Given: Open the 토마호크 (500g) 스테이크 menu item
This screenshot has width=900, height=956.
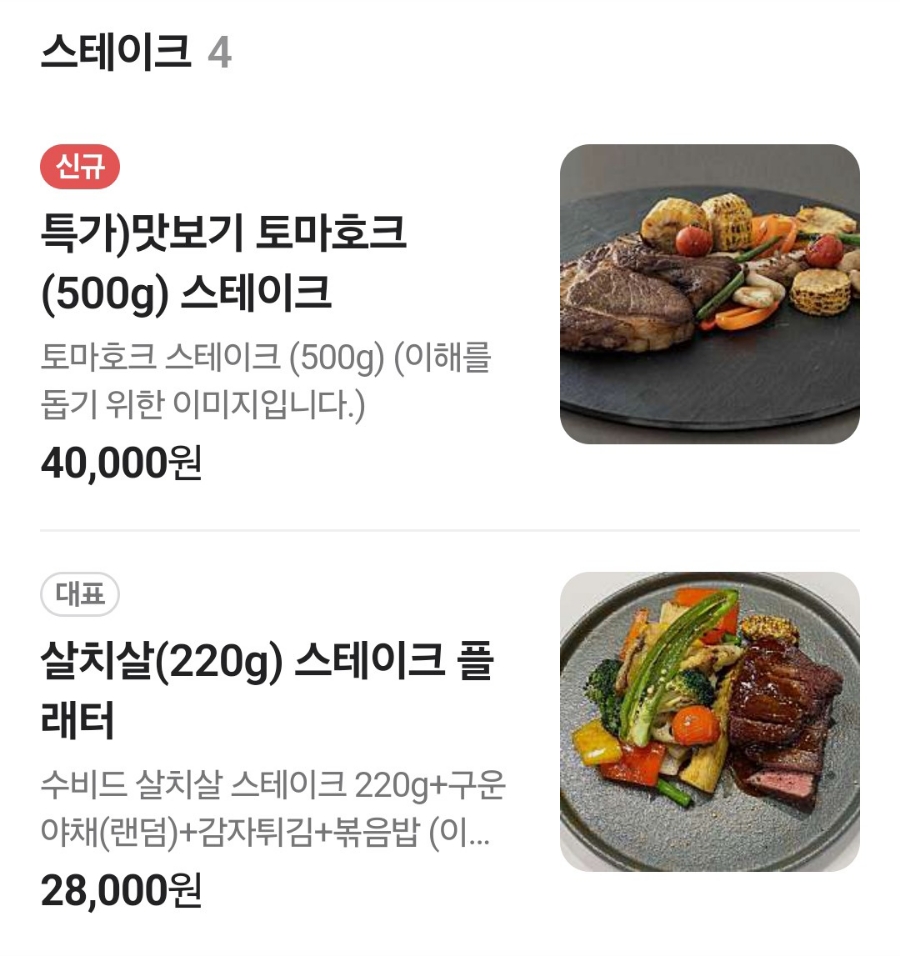Looking at the screenshot, I should (x=224, y=264).
